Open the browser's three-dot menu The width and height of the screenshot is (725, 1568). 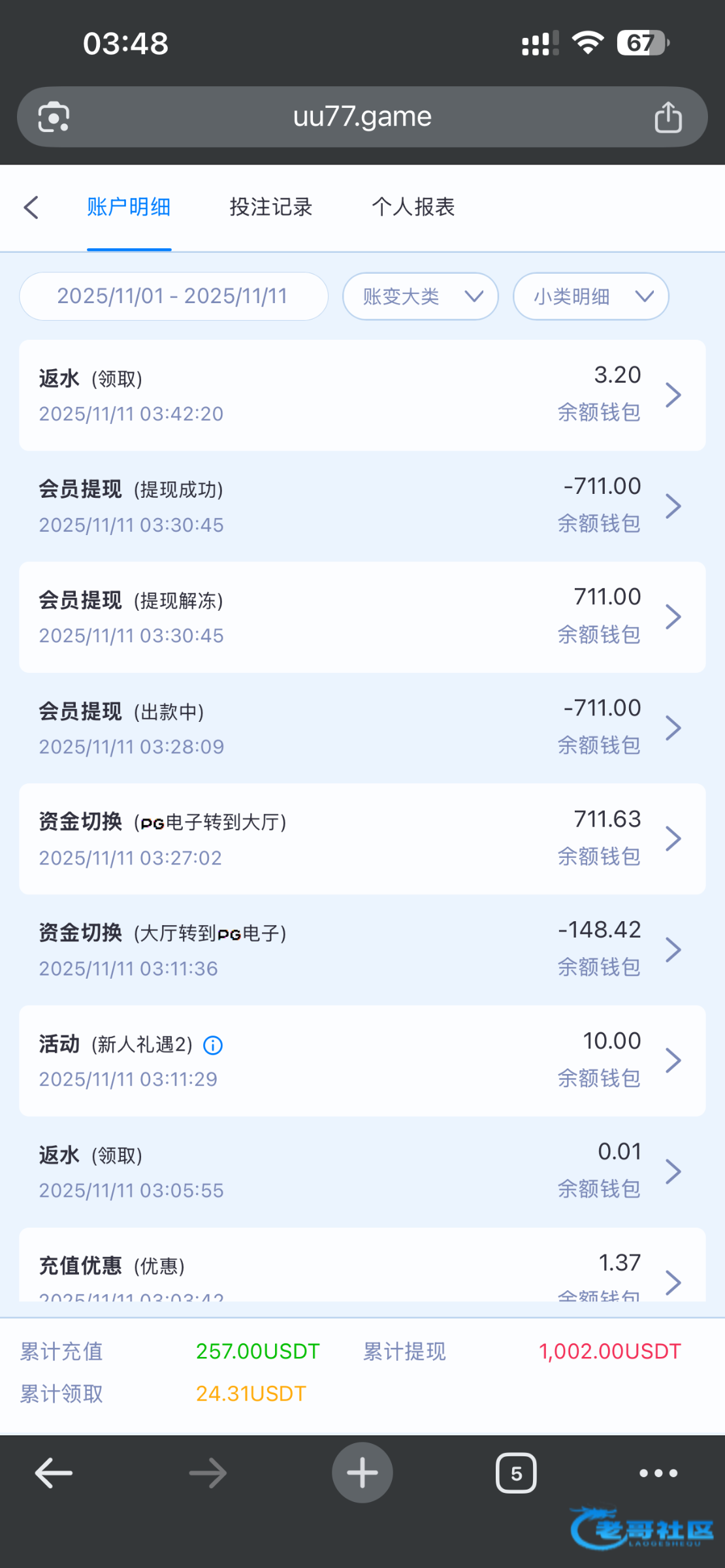coord(658,1473)
